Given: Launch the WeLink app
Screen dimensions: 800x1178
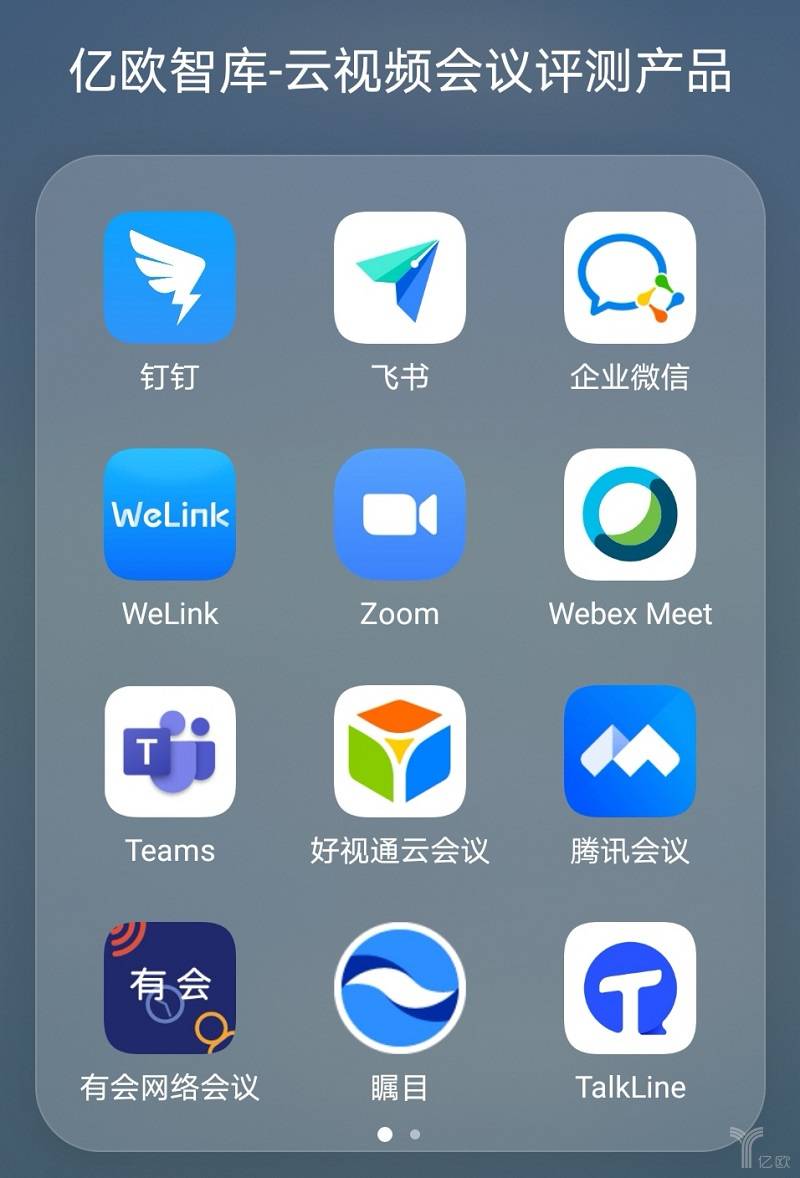Looking at the screenshot, I should pos(170,515).
